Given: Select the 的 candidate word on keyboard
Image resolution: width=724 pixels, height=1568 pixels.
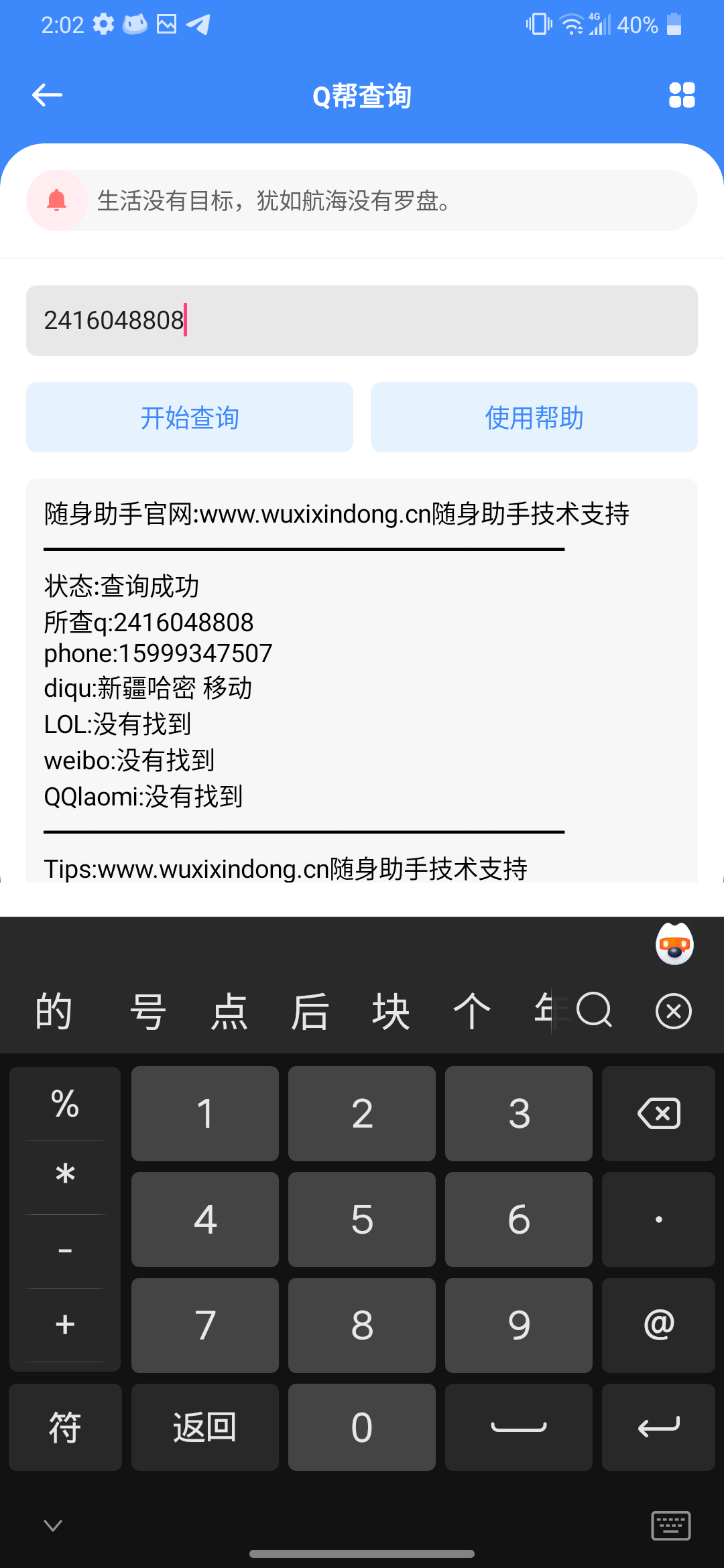Looking at the screenshot, I should [x=54, y=1011].
